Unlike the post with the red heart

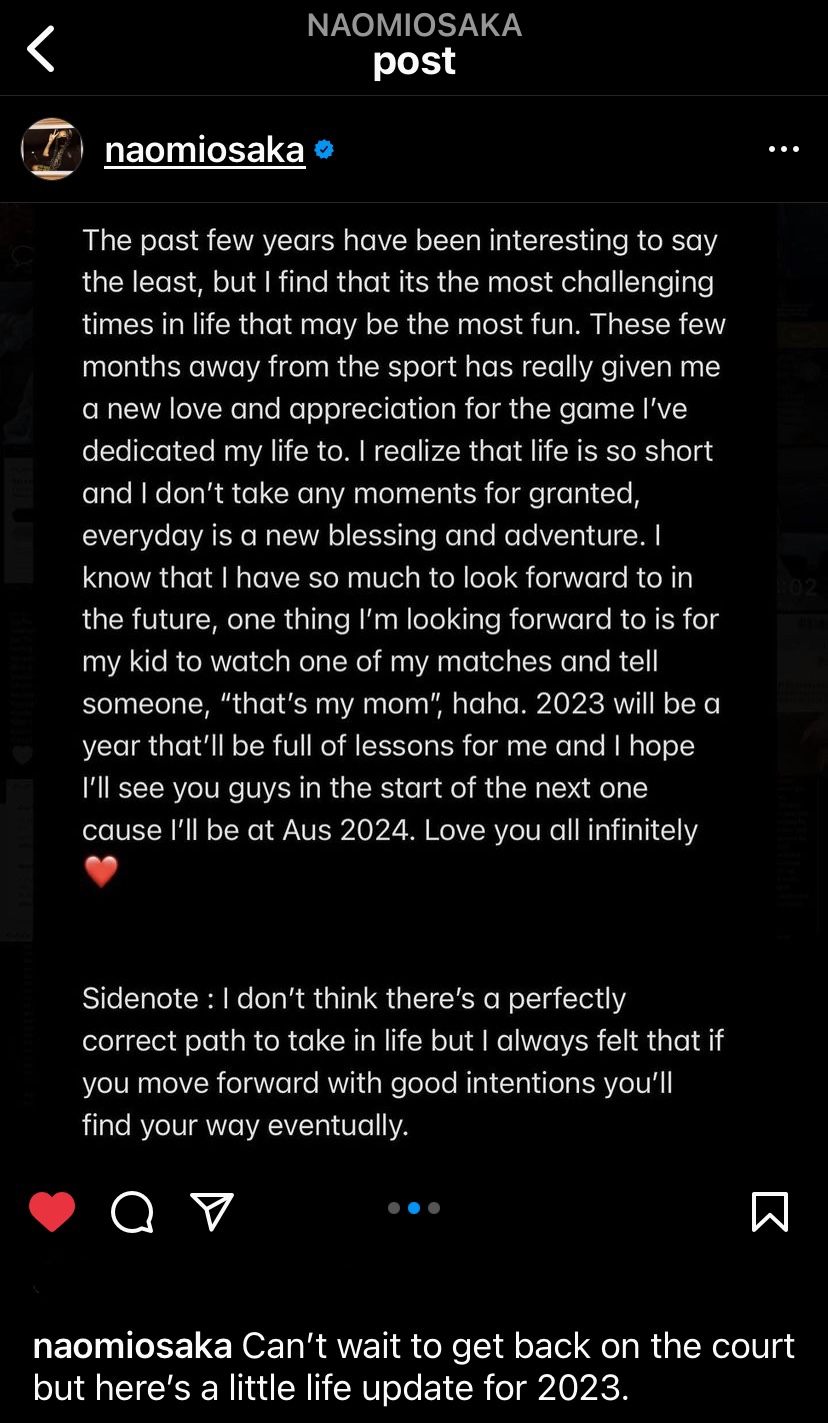coord(52,1212)
